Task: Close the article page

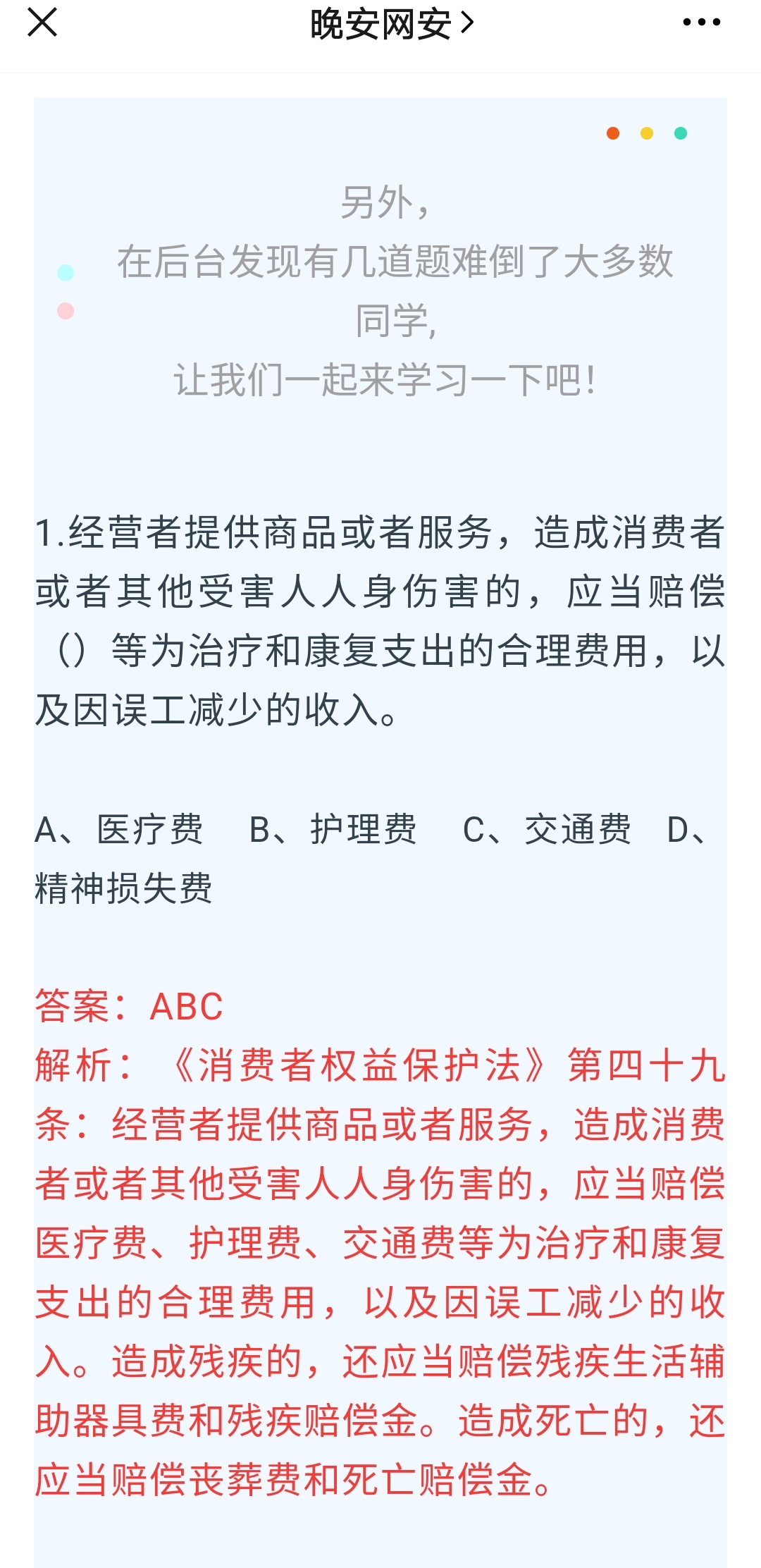Action: click(42, 23)
